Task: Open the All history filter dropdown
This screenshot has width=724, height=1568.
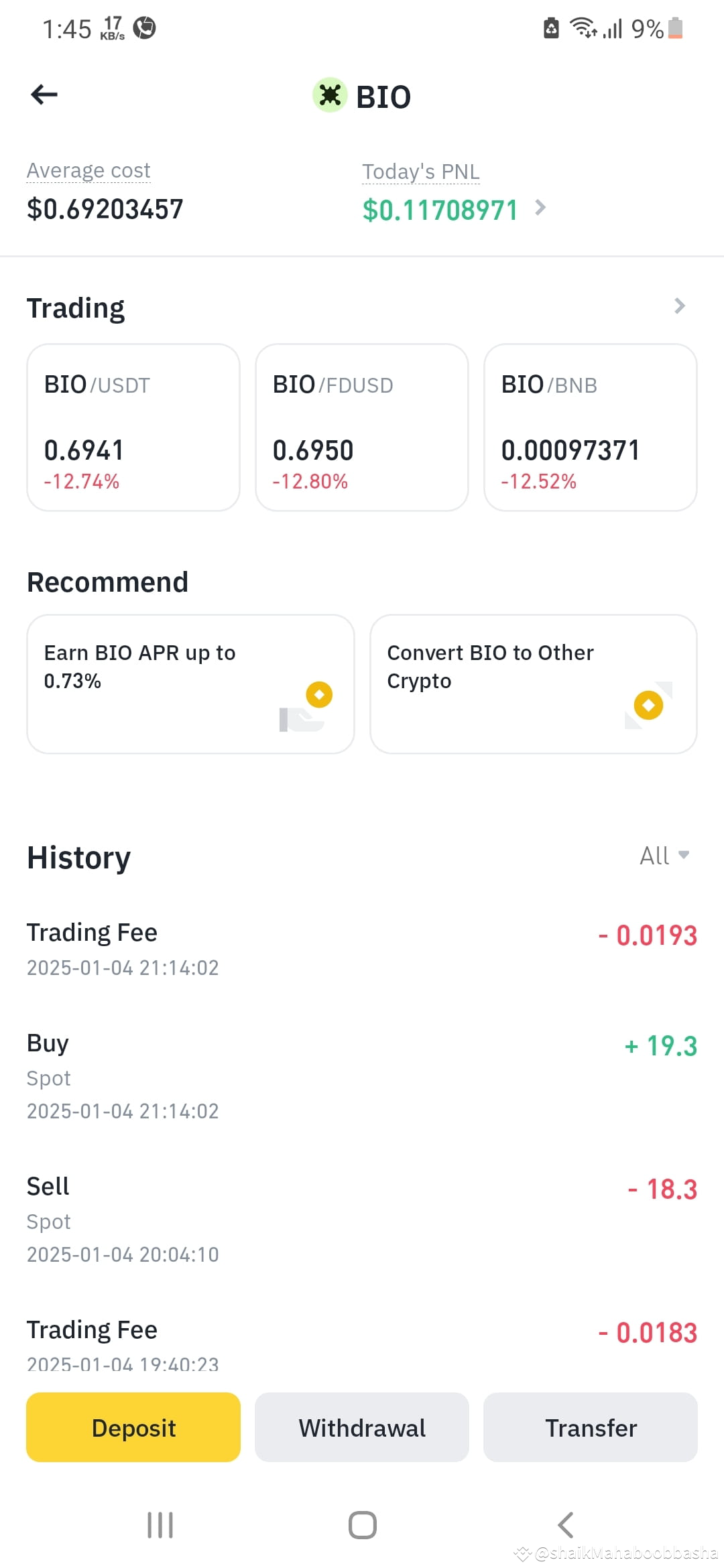Action: click(x=662, y=856)
